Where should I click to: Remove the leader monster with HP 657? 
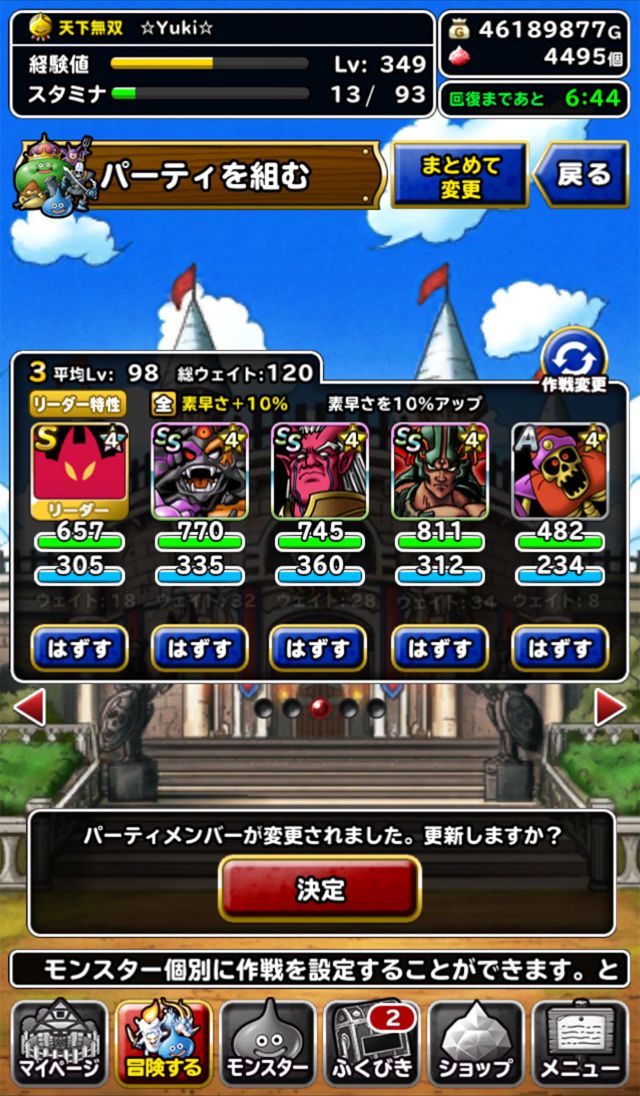click(x=80, y=649)
